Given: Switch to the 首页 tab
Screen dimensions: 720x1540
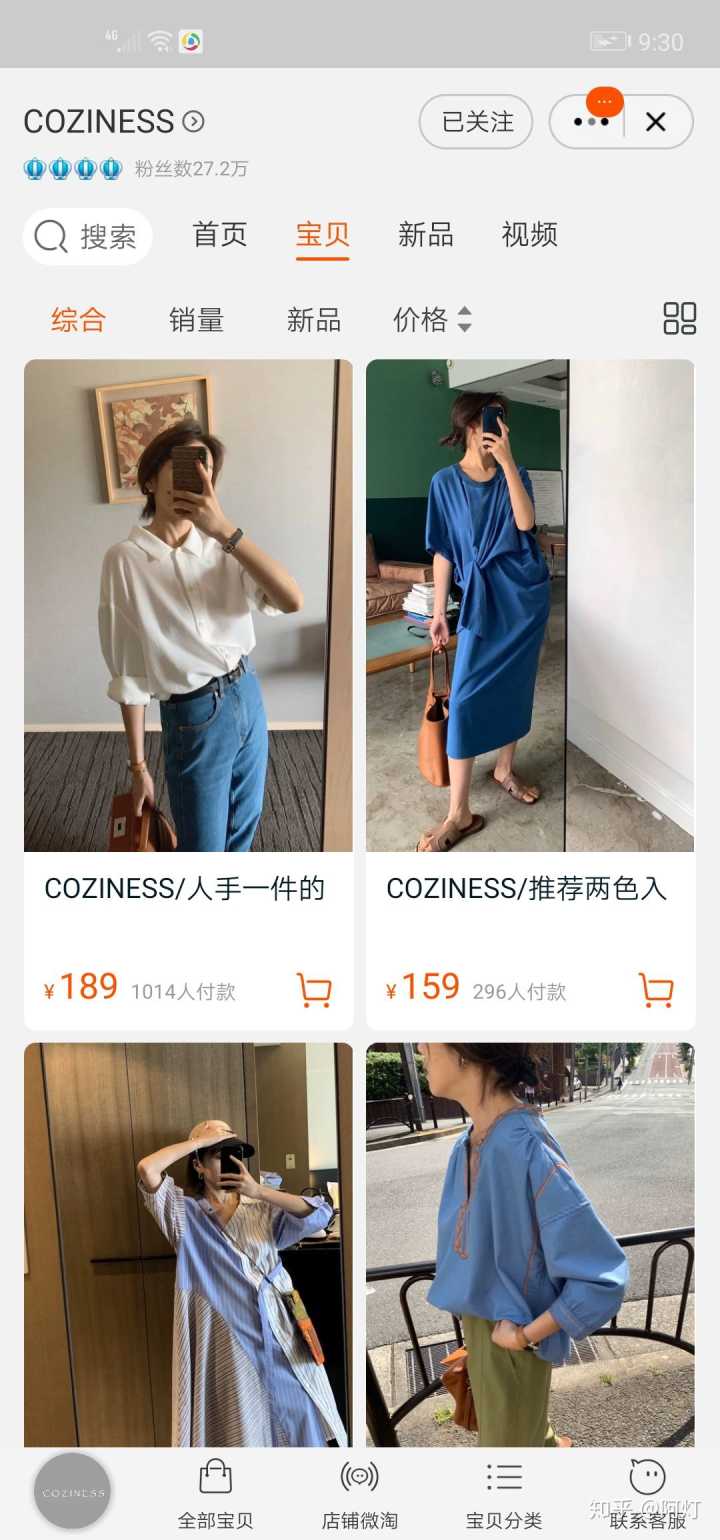Looking at the screenshot, I should (219, 235).
